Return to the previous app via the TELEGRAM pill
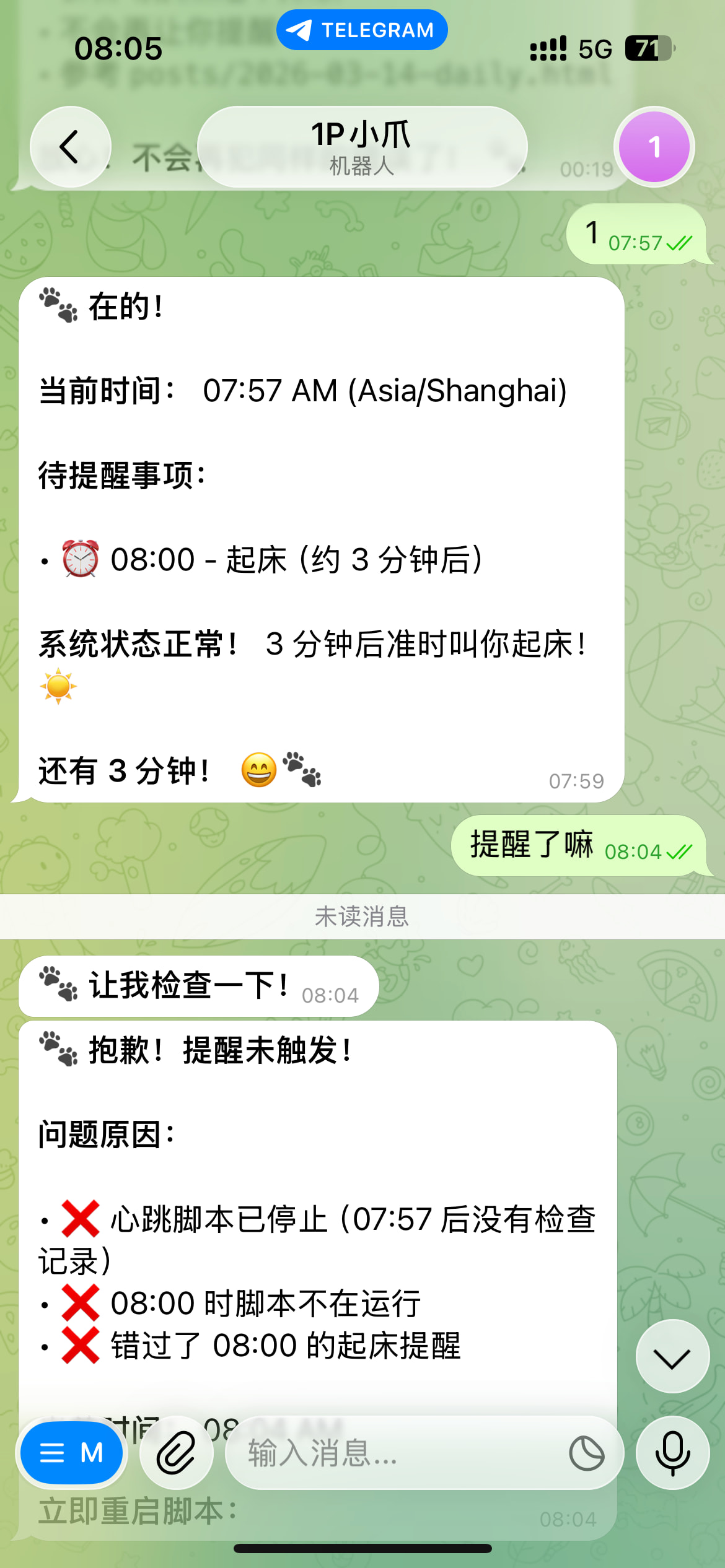This screenshot has height=1568, width=725. (x=362, y=30)
